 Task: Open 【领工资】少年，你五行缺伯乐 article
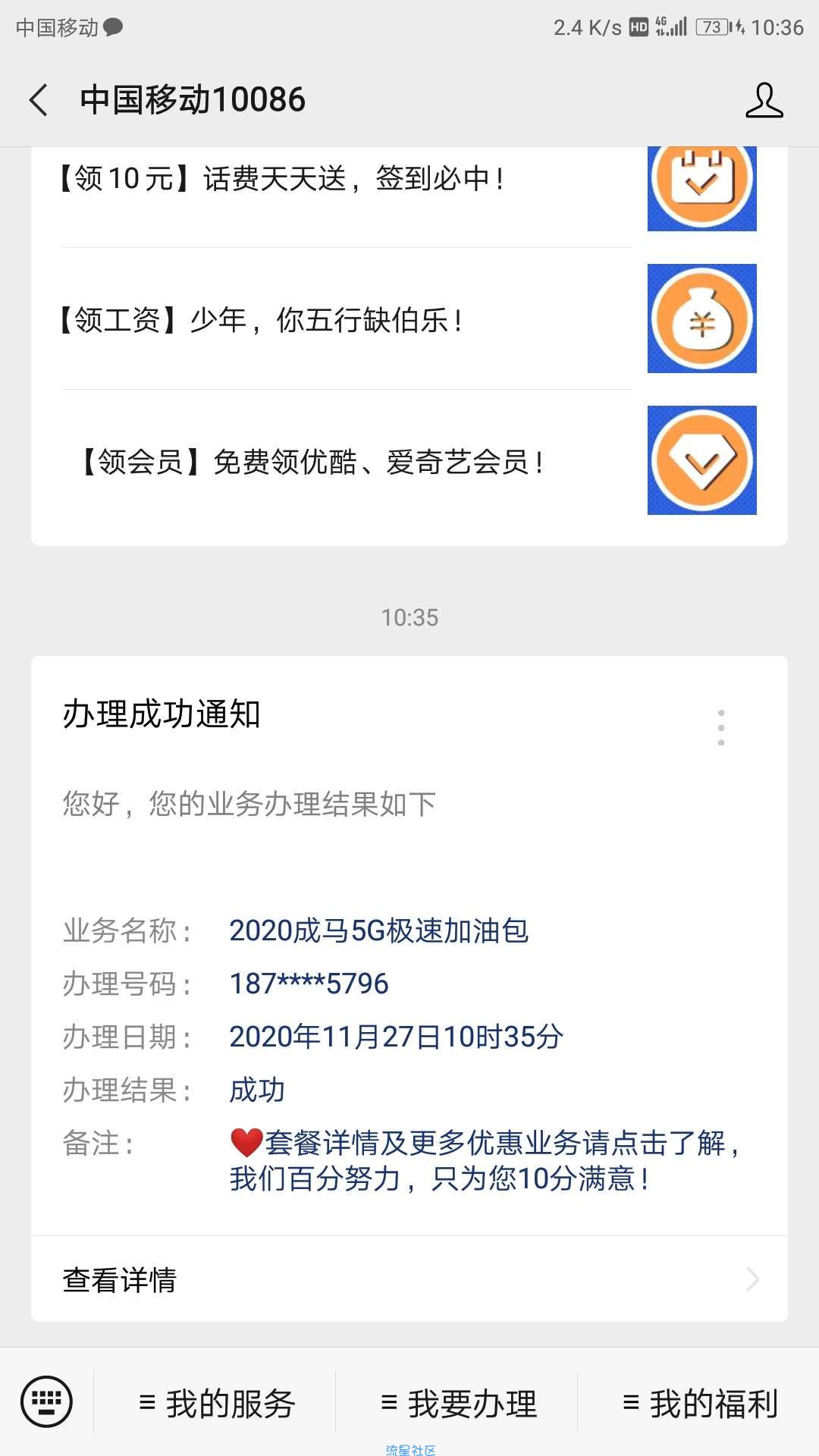pyautogui.click(x=409, y=319)
